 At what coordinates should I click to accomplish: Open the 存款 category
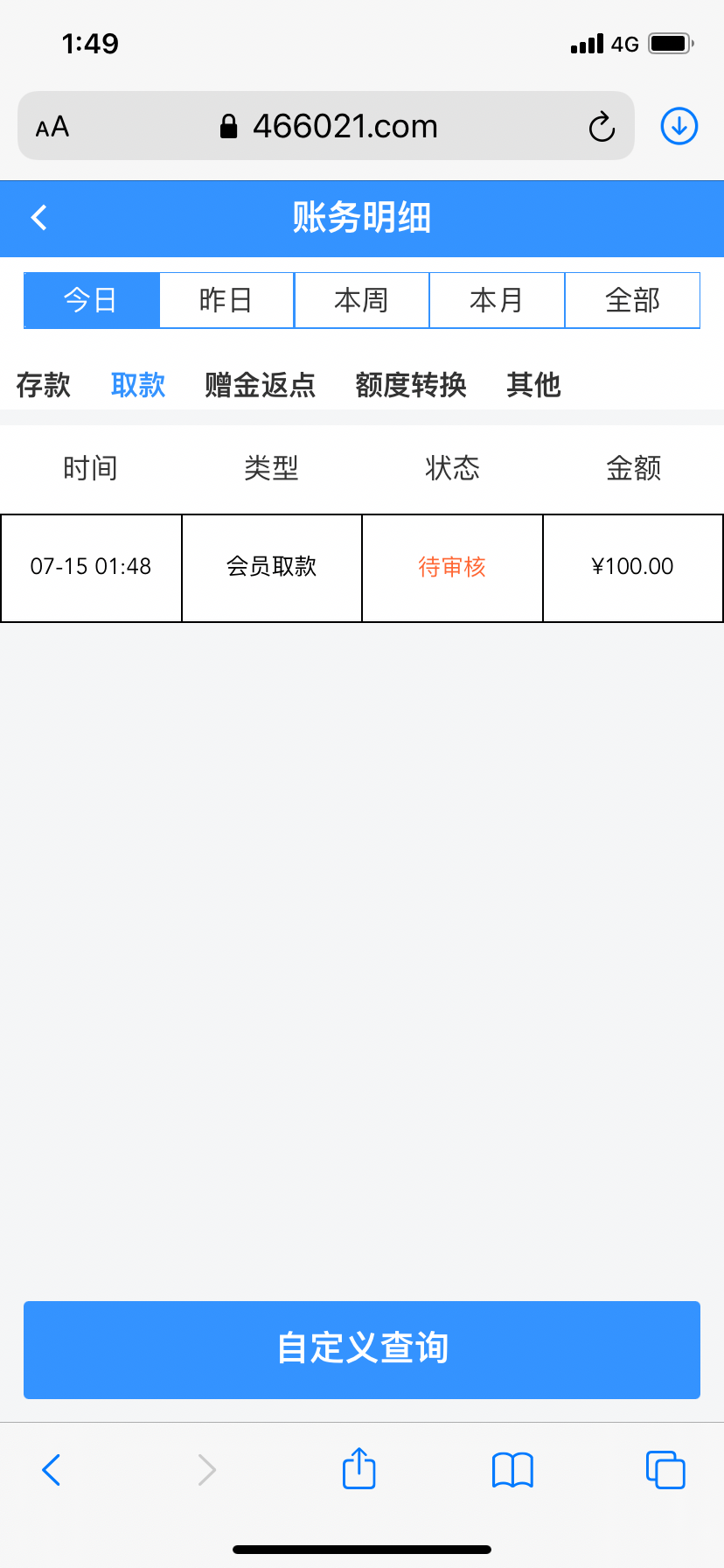click(x=43, y=385)
